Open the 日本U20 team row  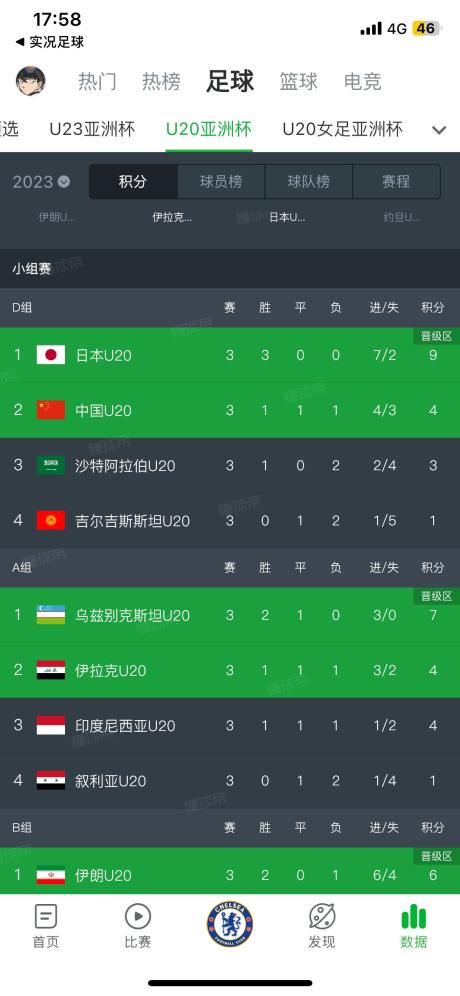230,355
